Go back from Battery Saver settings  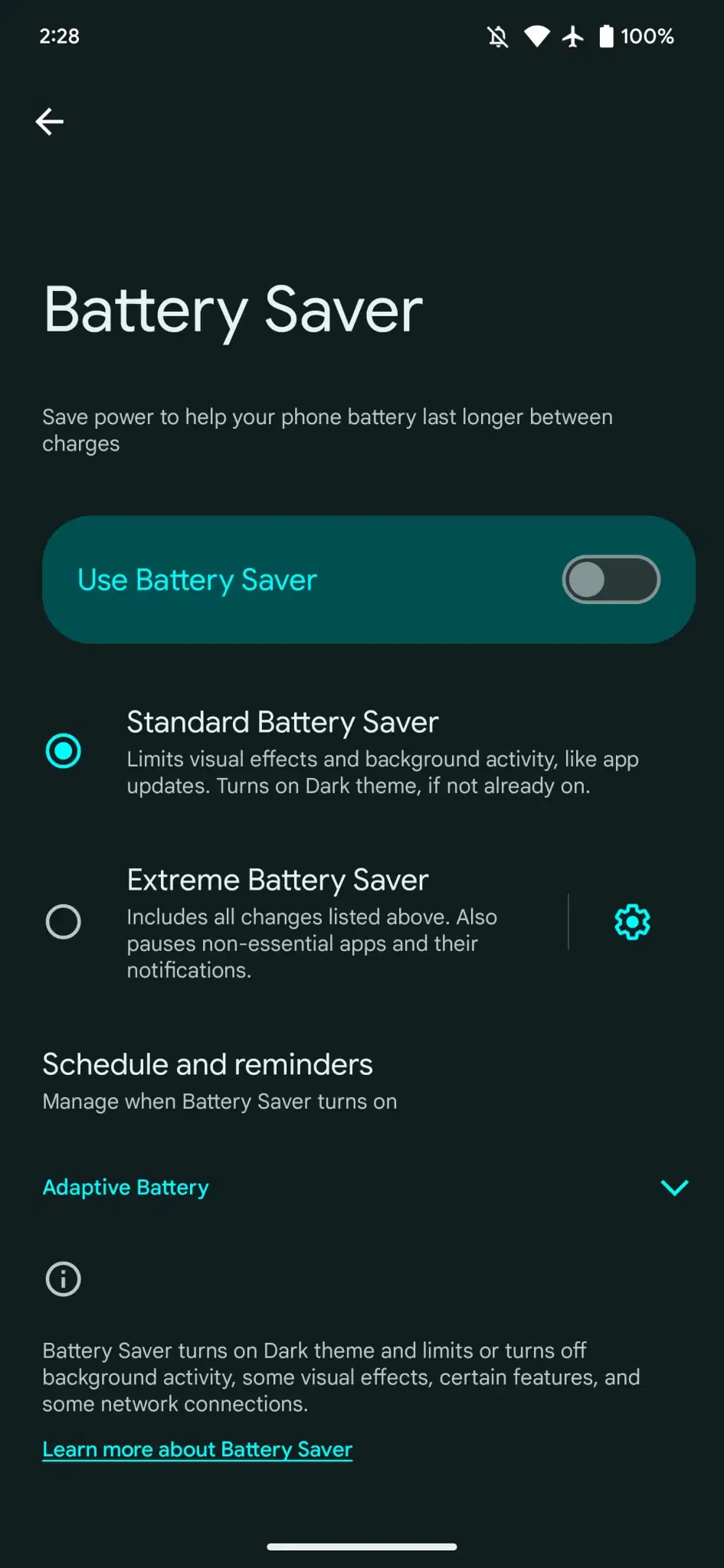(x=50, y=121)
